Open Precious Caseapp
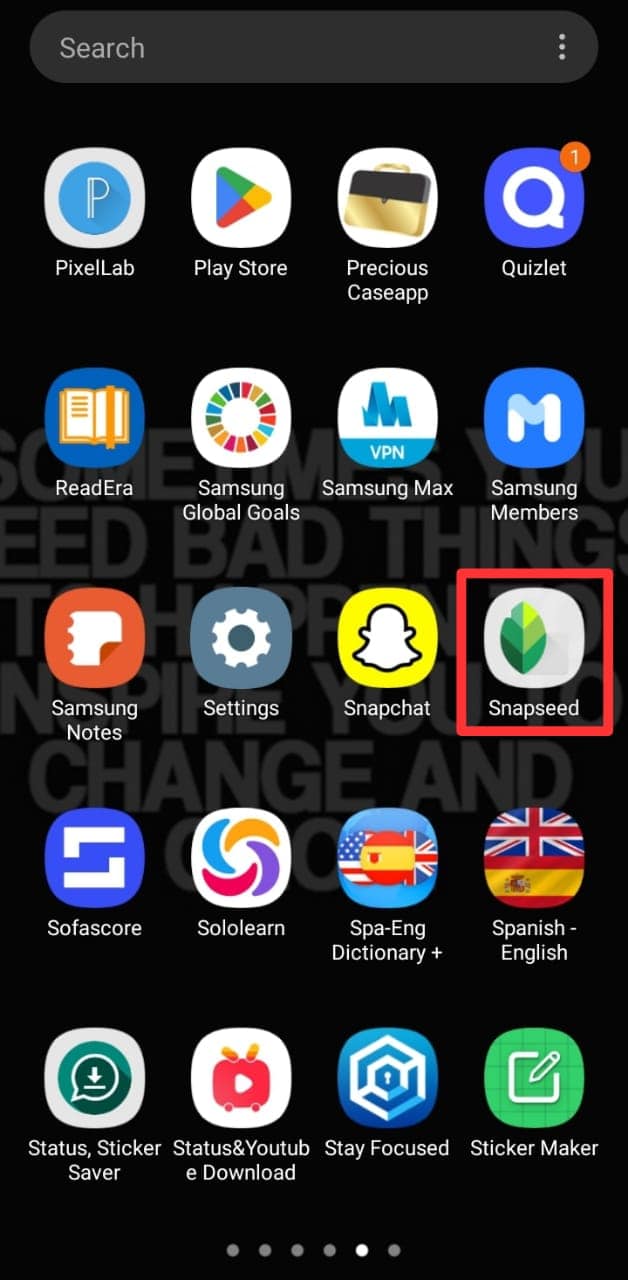 tap(387, 198)
